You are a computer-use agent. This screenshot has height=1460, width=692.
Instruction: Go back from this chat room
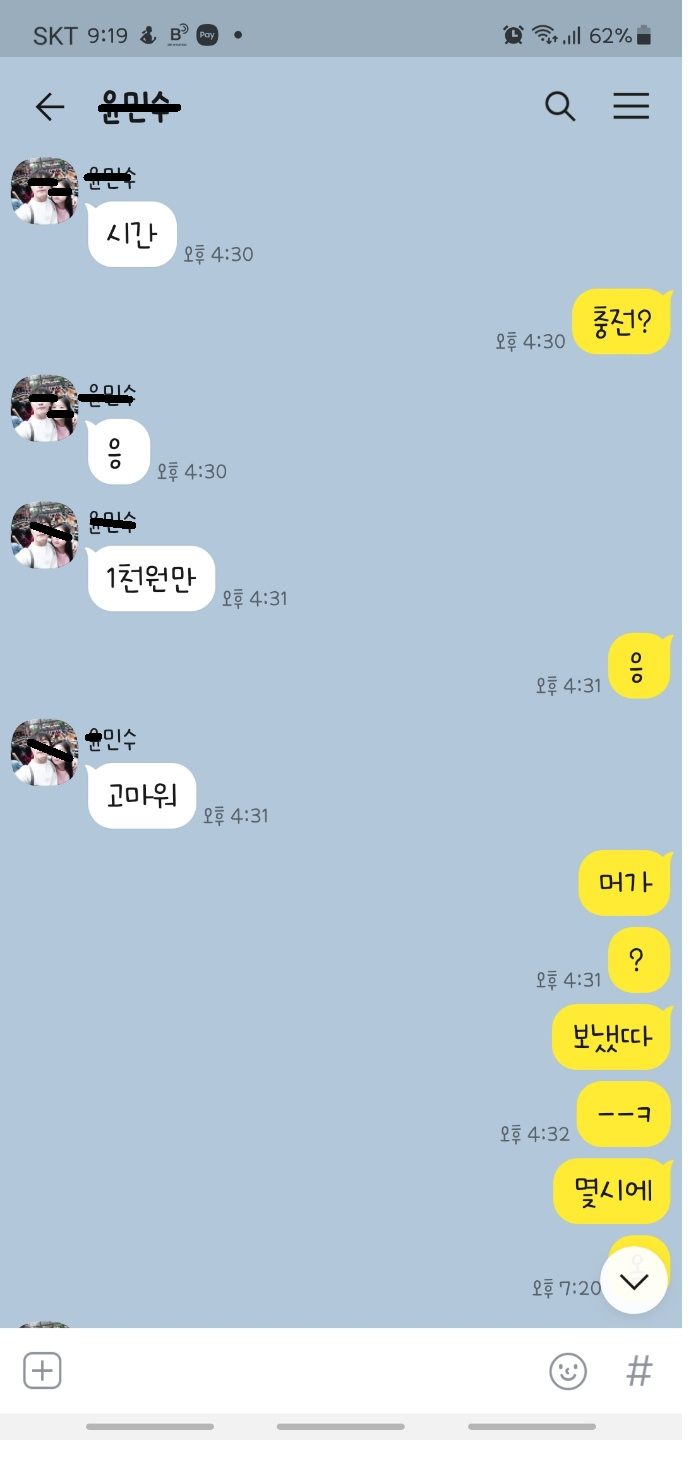tap(49, 107)
